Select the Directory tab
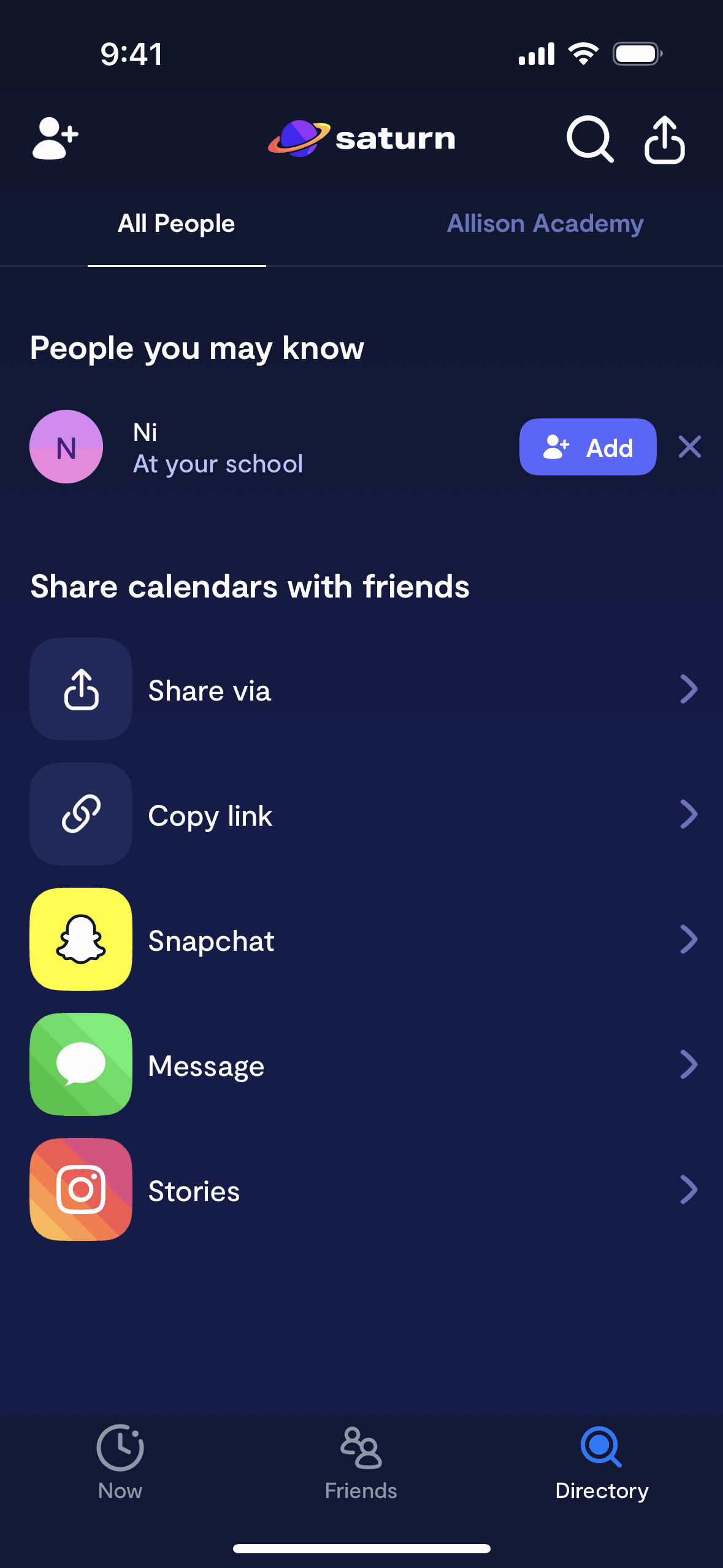The width and height of the screenshot is (723, 1568). [x=602, y=1462]
